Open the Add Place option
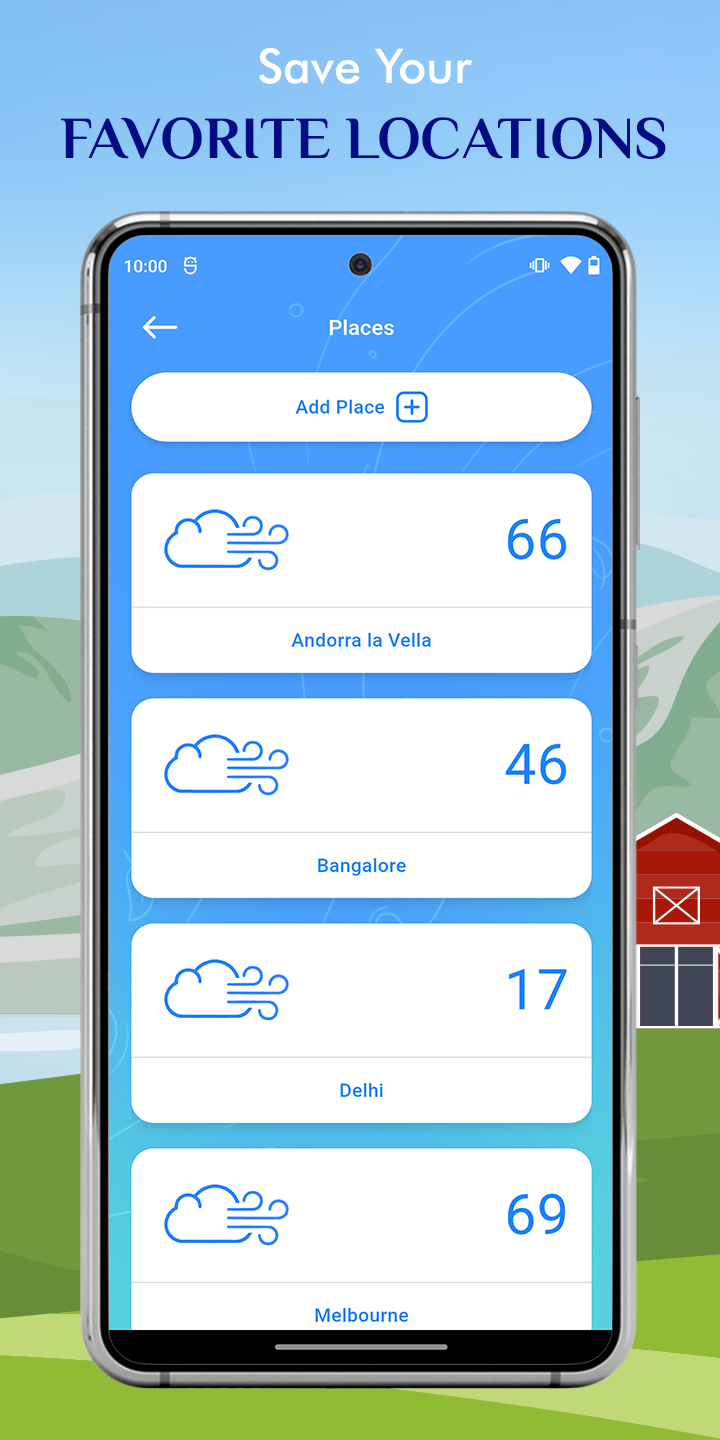720x1440 pixels. click(x=361, y=407)
